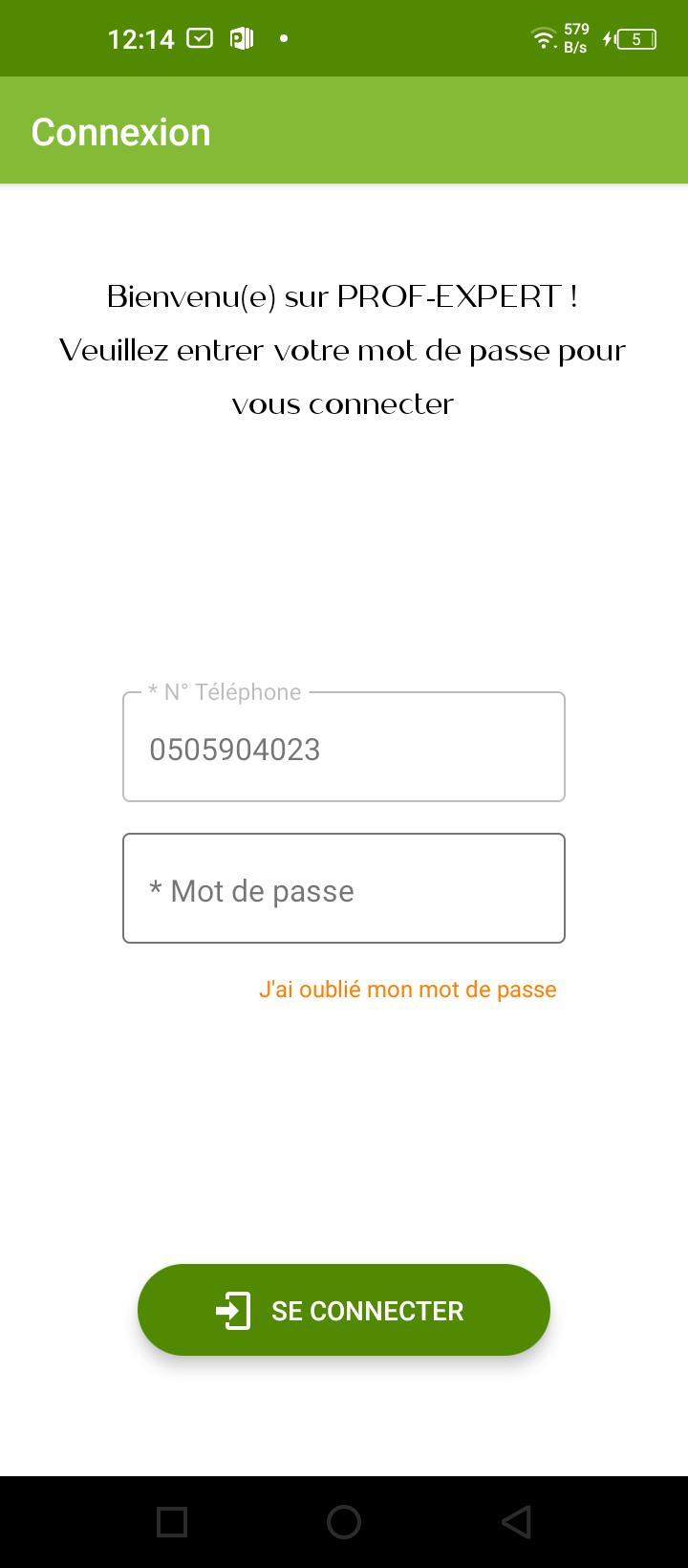Go to the home screen
This screenshot has height=1568, width=688.
pyautogui.click(x=344, y=1521)
